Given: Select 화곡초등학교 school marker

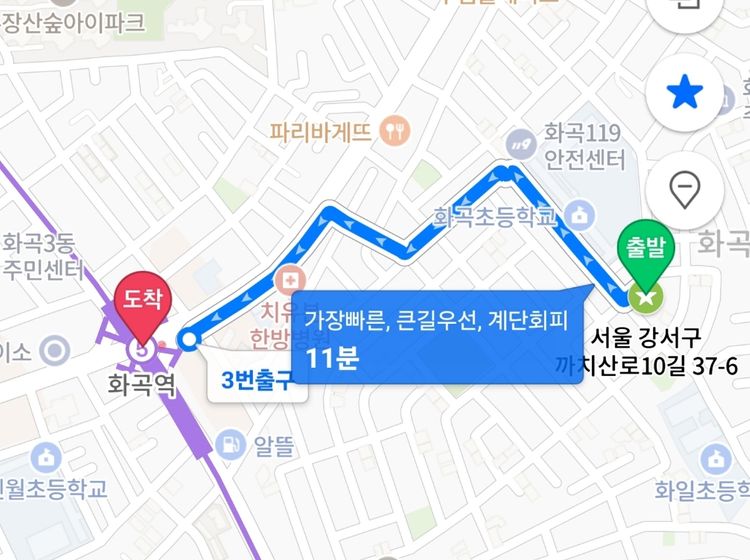Looking at the screenshot, I should (x=579, y=214).
